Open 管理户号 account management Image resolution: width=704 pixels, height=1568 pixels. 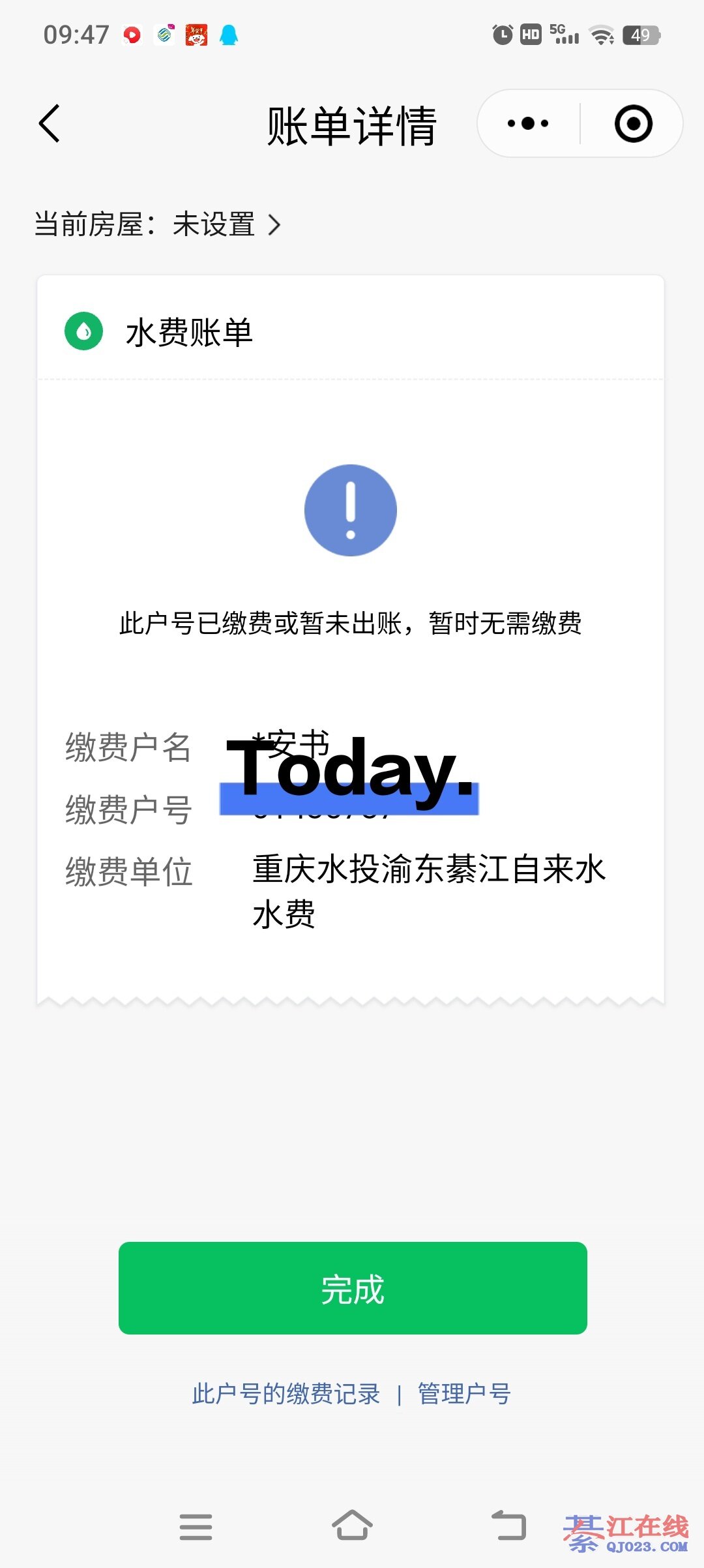pyautogui.click(x=464, y=1394)
